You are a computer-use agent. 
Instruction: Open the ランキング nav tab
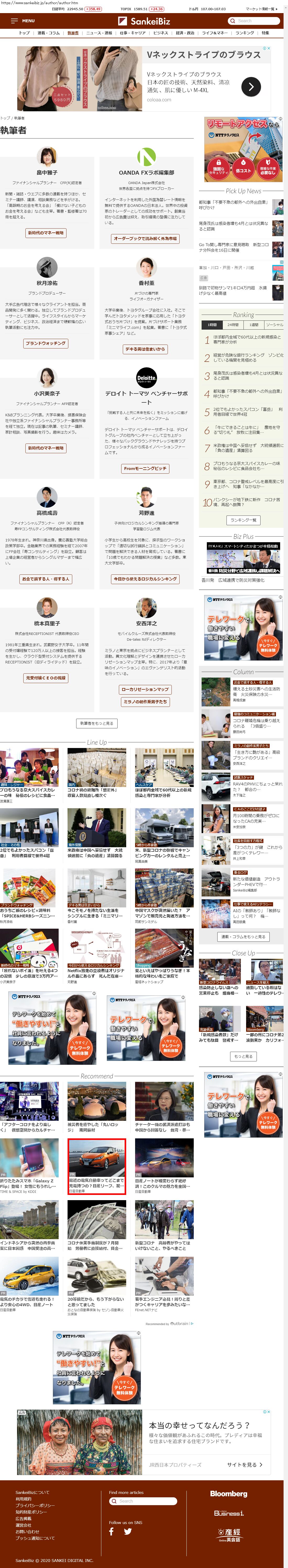click(x=244, y=33)
